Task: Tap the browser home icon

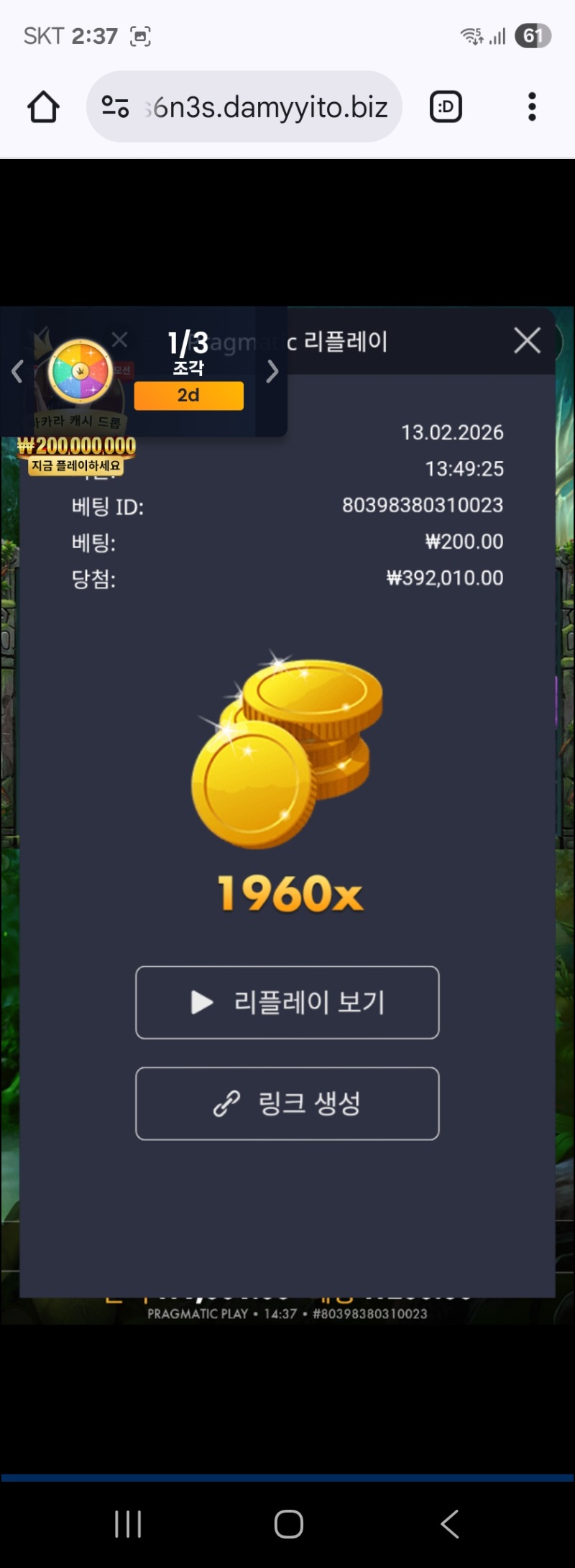Action: [43, 107]
